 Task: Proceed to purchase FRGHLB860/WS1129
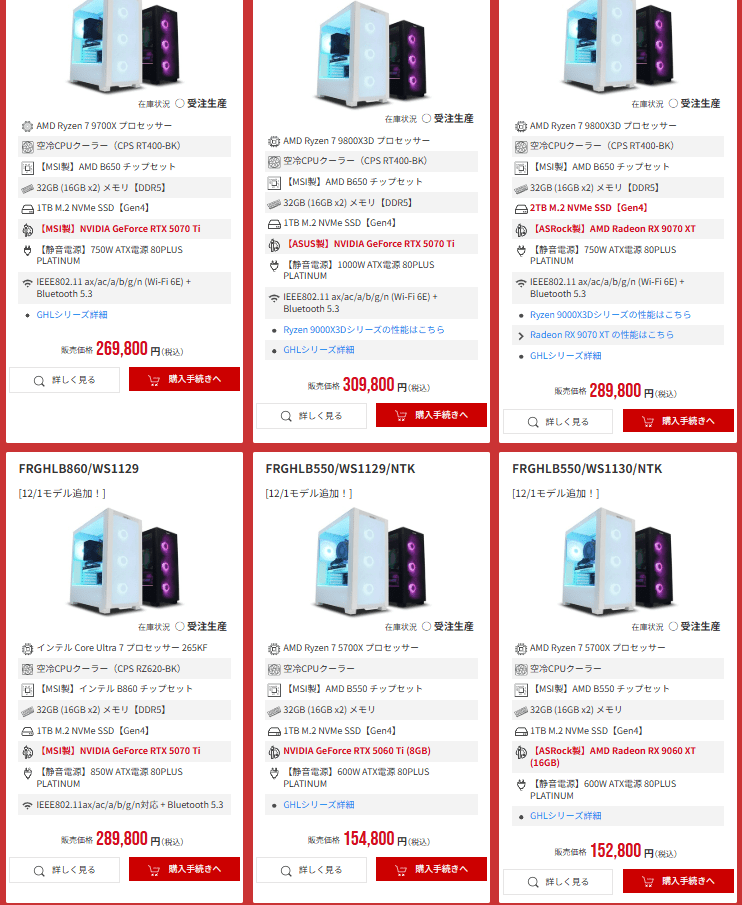click(x=184, y=870)
